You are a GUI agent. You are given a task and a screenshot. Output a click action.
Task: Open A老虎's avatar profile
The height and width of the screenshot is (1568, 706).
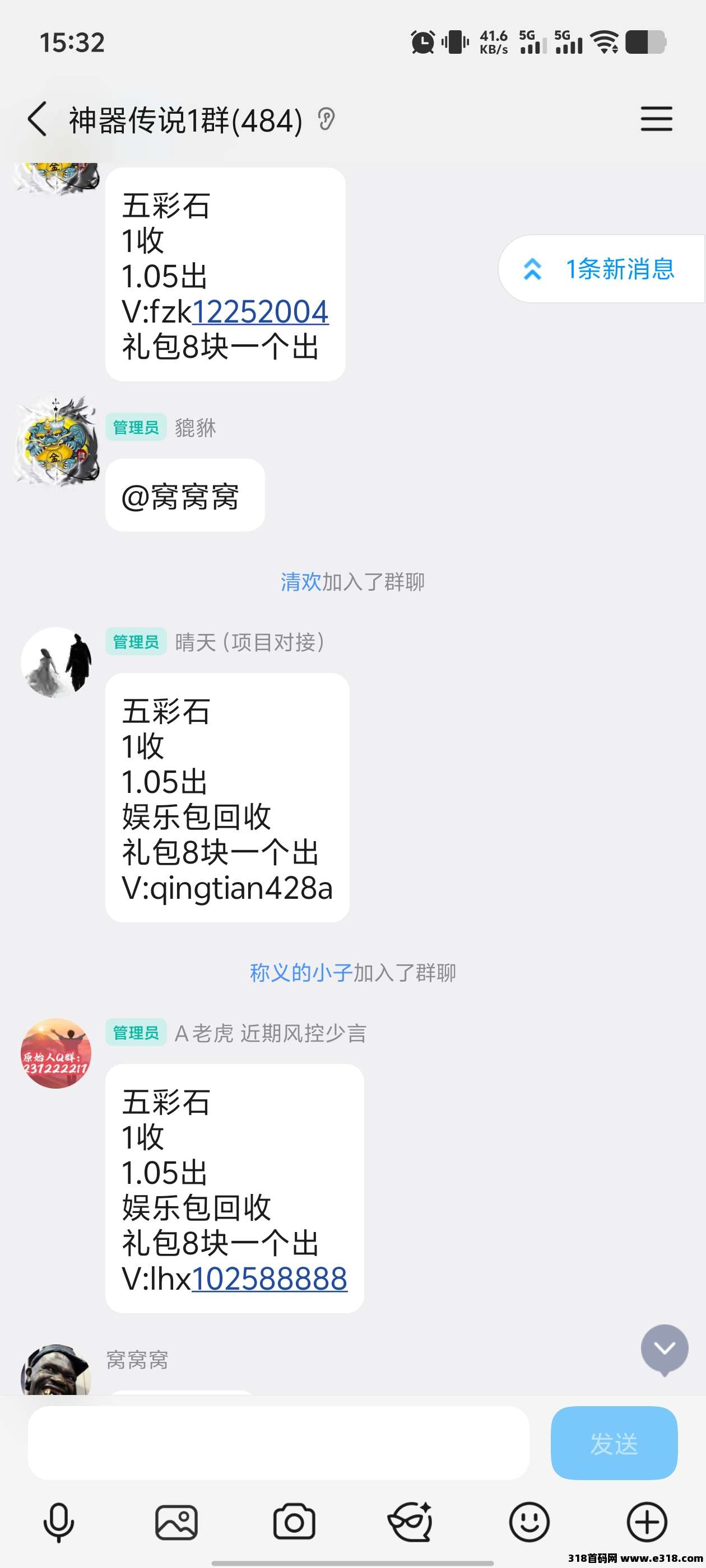(56, 1054)
